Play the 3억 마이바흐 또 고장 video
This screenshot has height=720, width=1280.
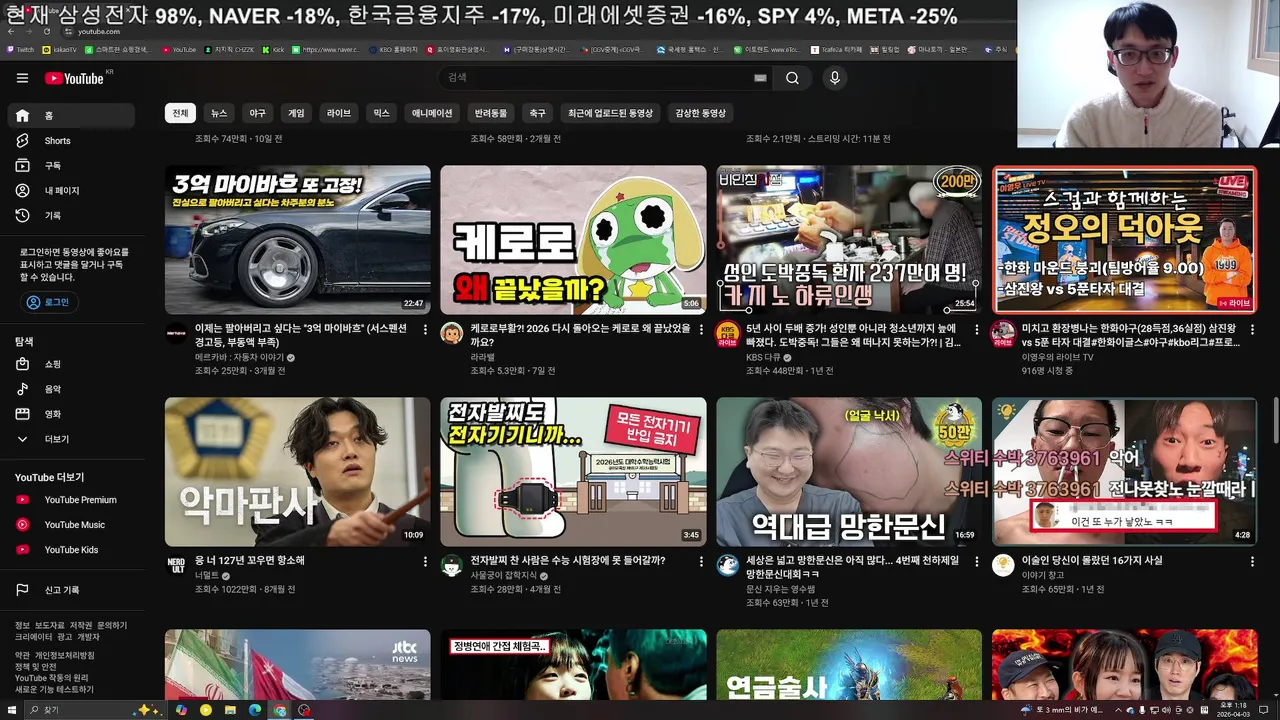click(x=297, y=240)
